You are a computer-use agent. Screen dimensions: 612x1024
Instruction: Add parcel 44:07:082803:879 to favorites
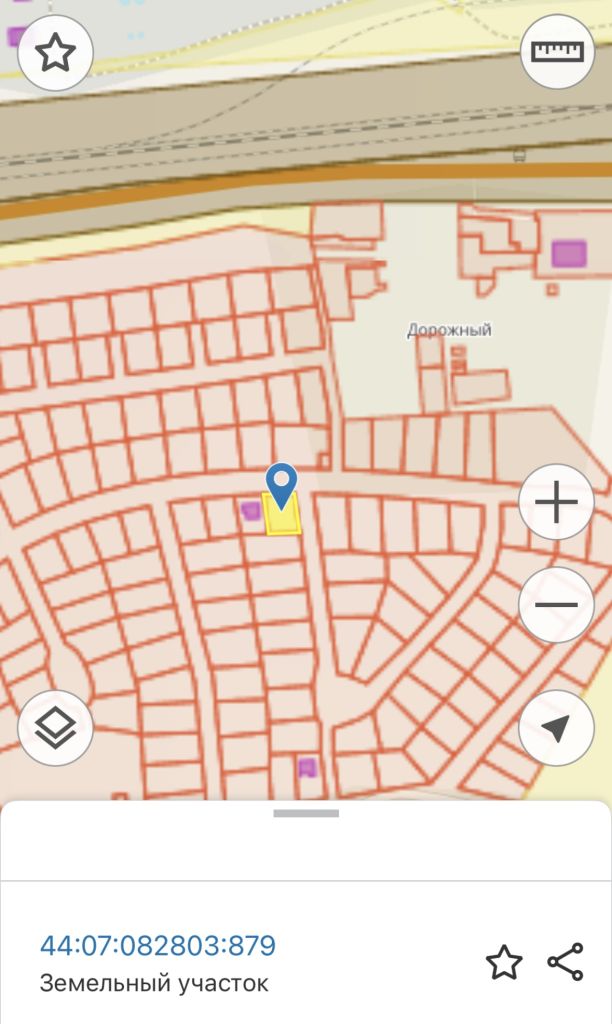click(504, 962)
